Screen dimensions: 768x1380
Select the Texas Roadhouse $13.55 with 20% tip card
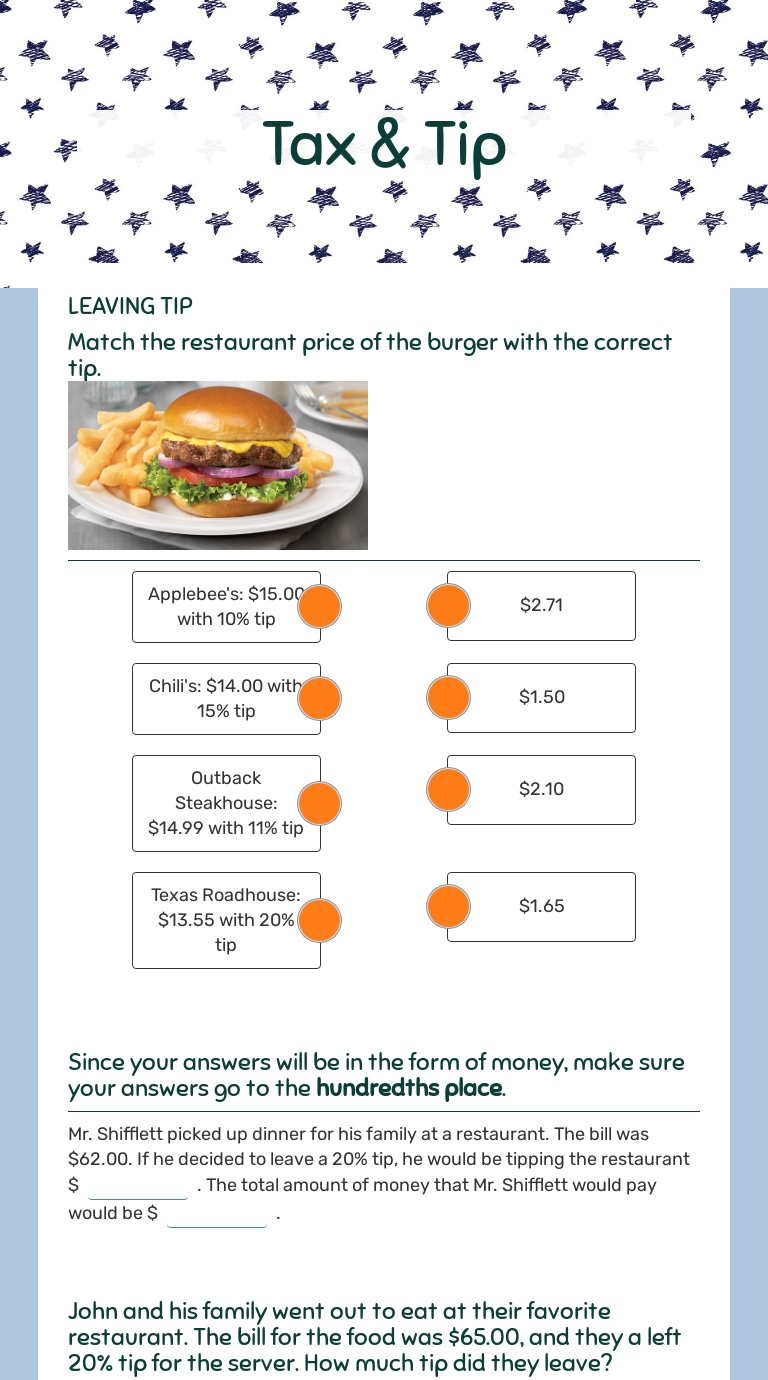click(225, 920)
